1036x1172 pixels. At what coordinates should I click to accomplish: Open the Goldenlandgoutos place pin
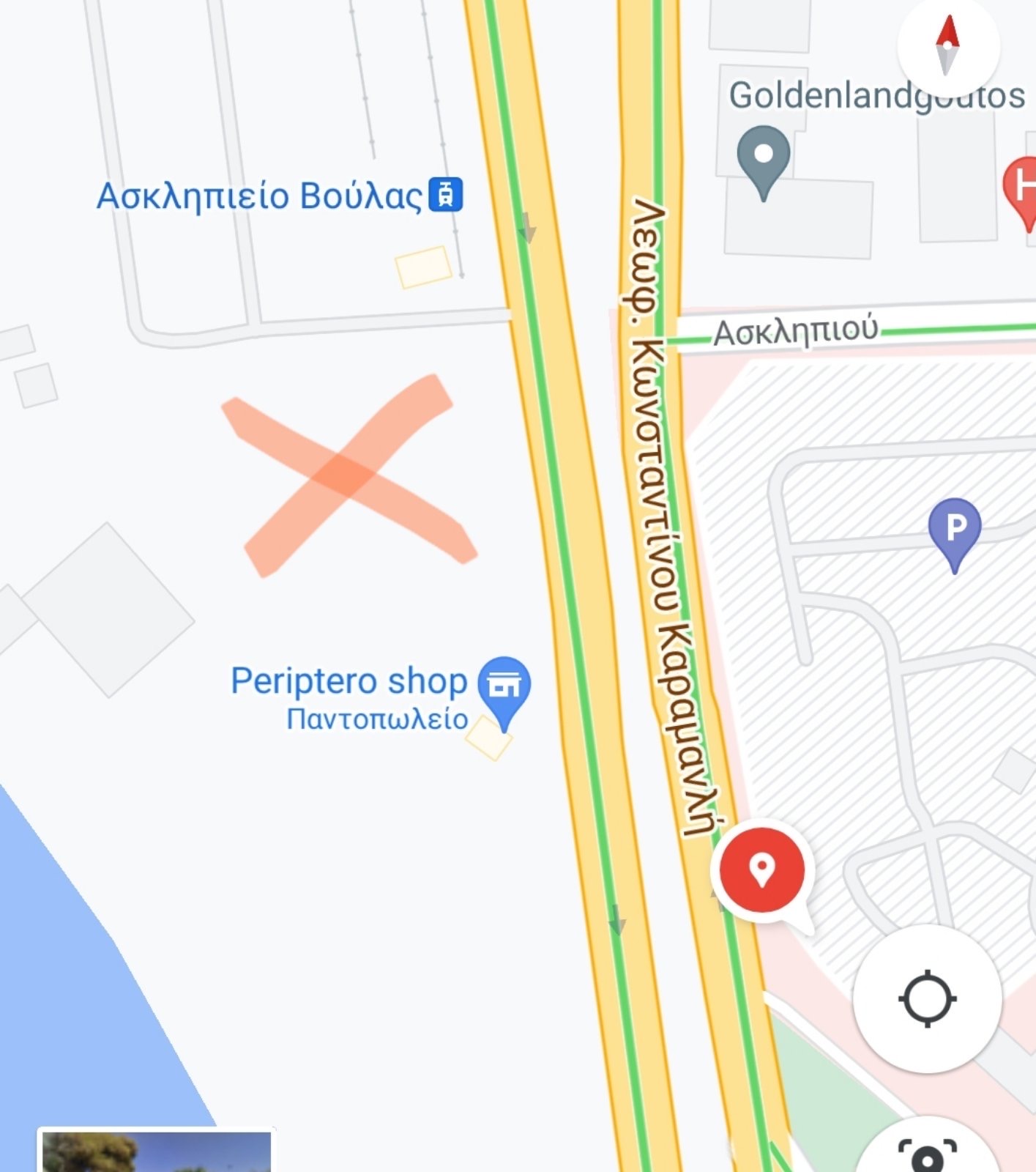763,157
